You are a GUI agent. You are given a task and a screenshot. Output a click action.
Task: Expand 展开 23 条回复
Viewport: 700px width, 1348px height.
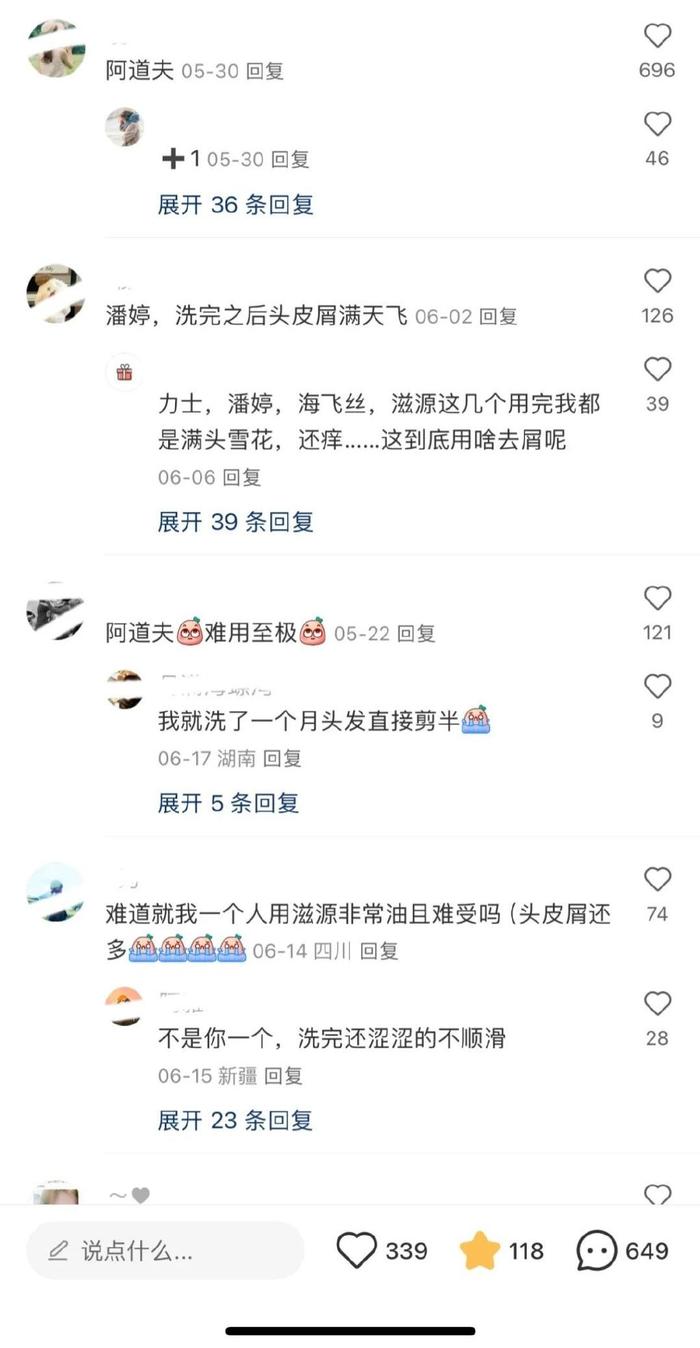pos(236,1121)
